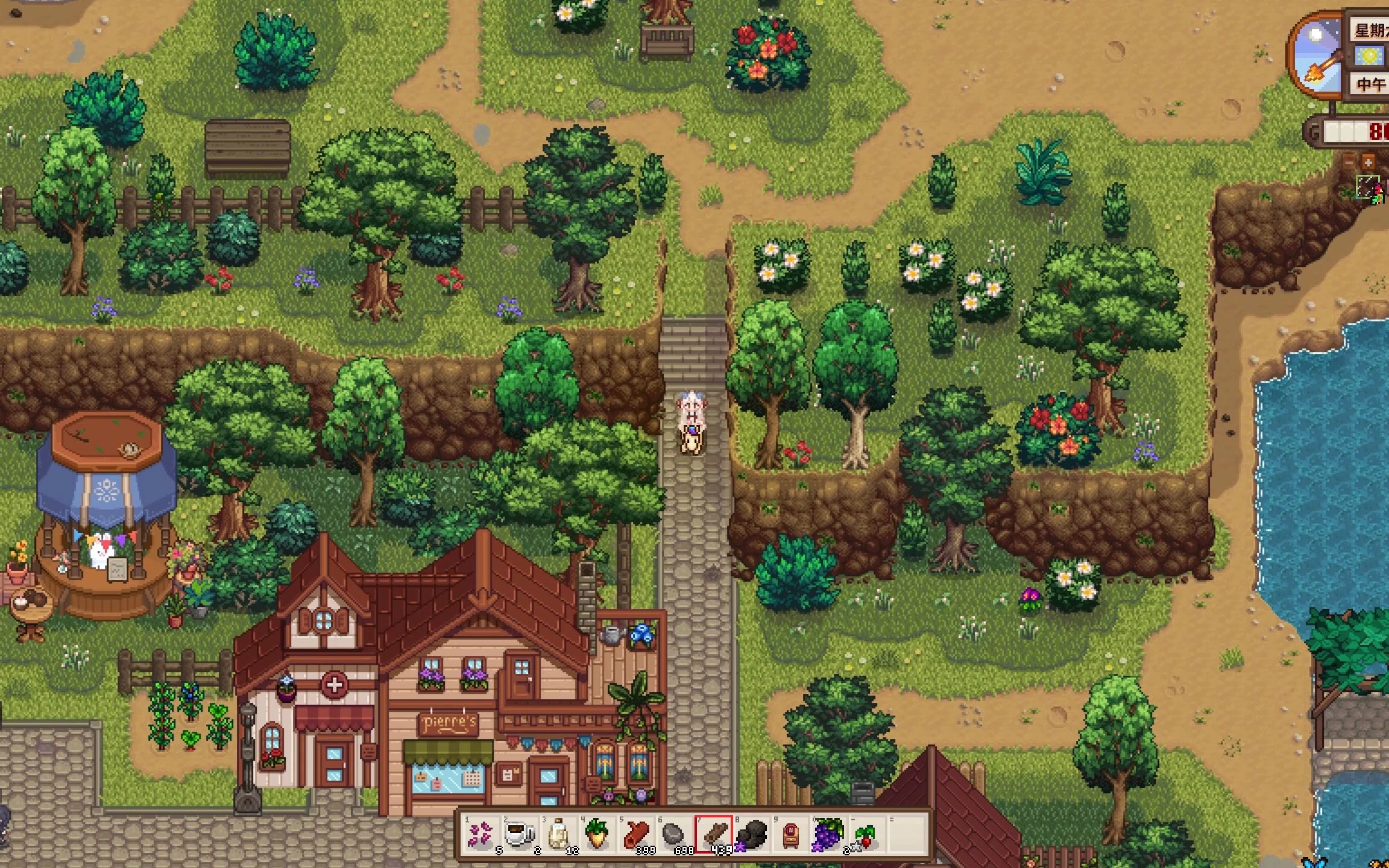The width and height of the screenshot is (1389, 868).
Task: Select the radish item in toolbar
Action: pos(866,835)
